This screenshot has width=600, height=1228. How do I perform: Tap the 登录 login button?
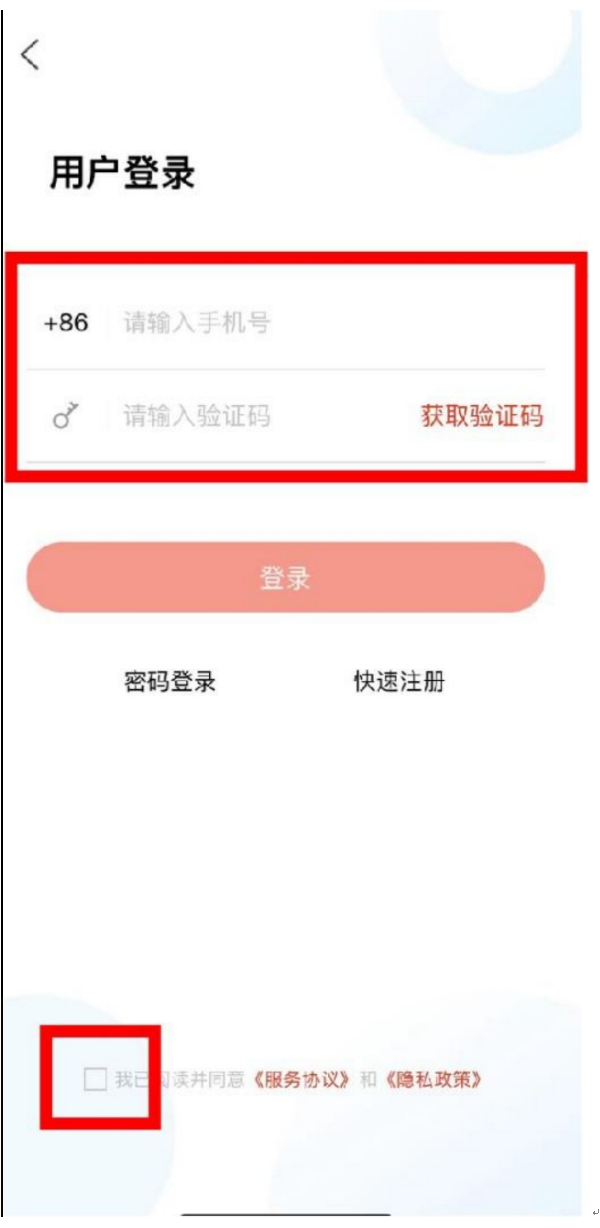285,577
